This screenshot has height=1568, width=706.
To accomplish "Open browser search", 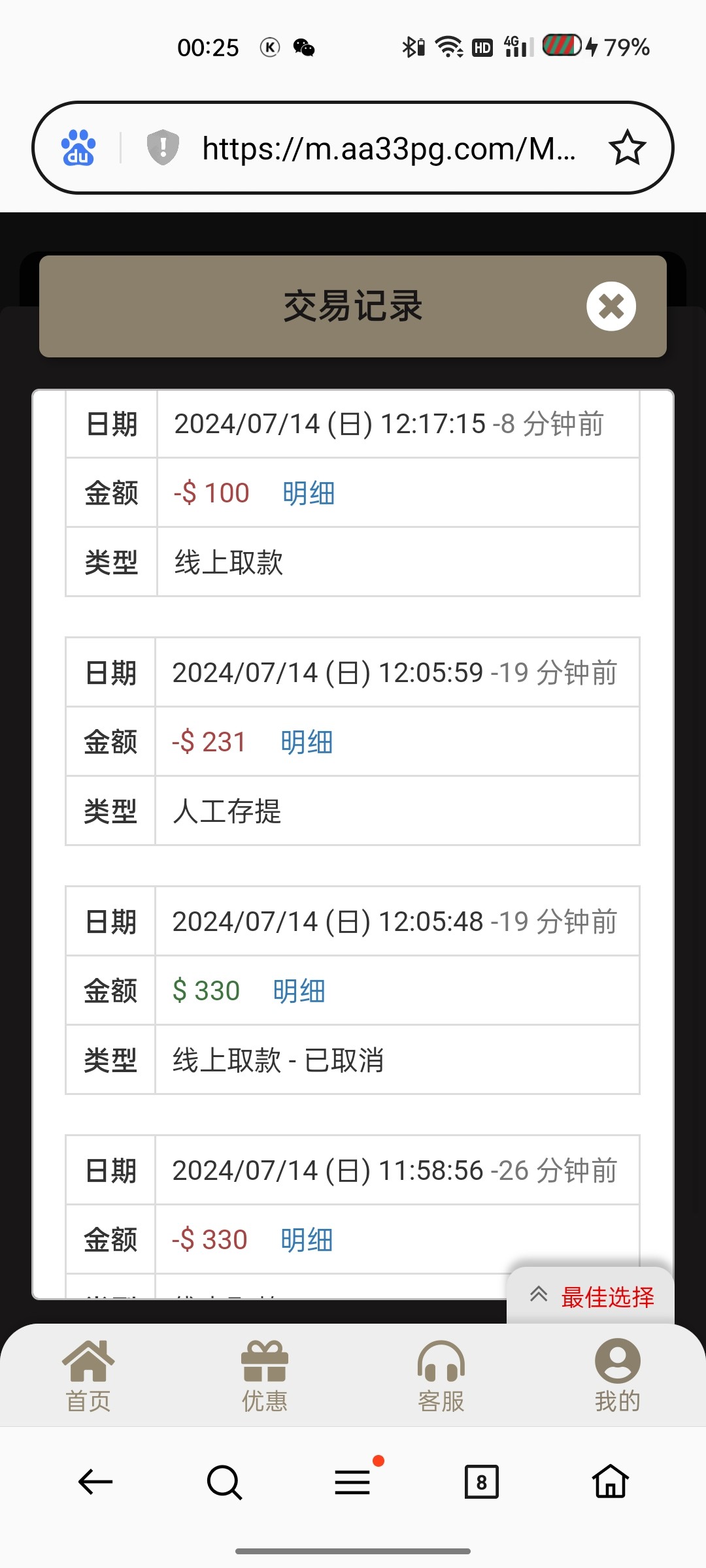I will (x=224, y=1482).
